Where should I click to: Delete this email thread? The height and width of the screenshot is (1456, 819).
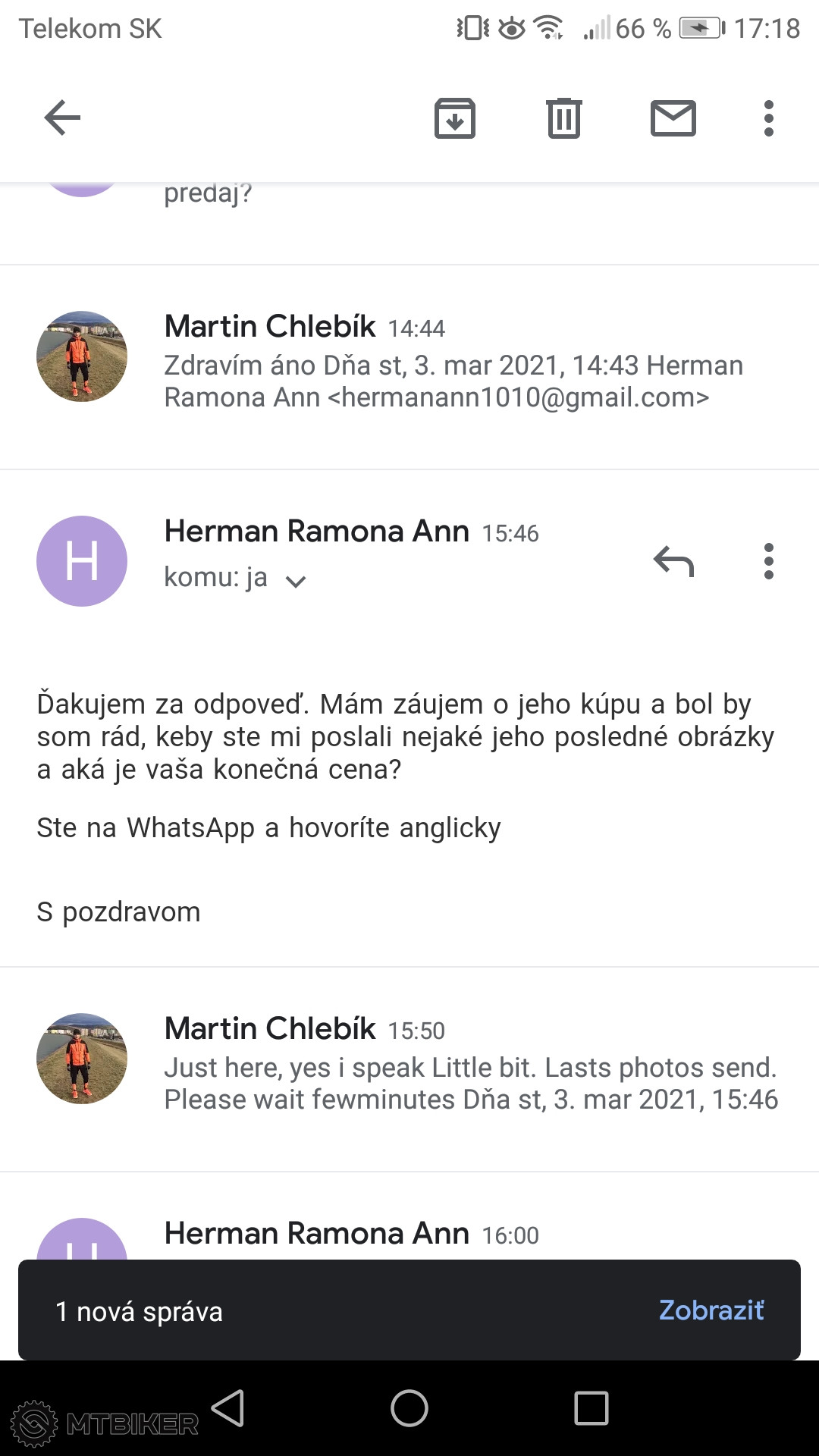pos(563,118)
